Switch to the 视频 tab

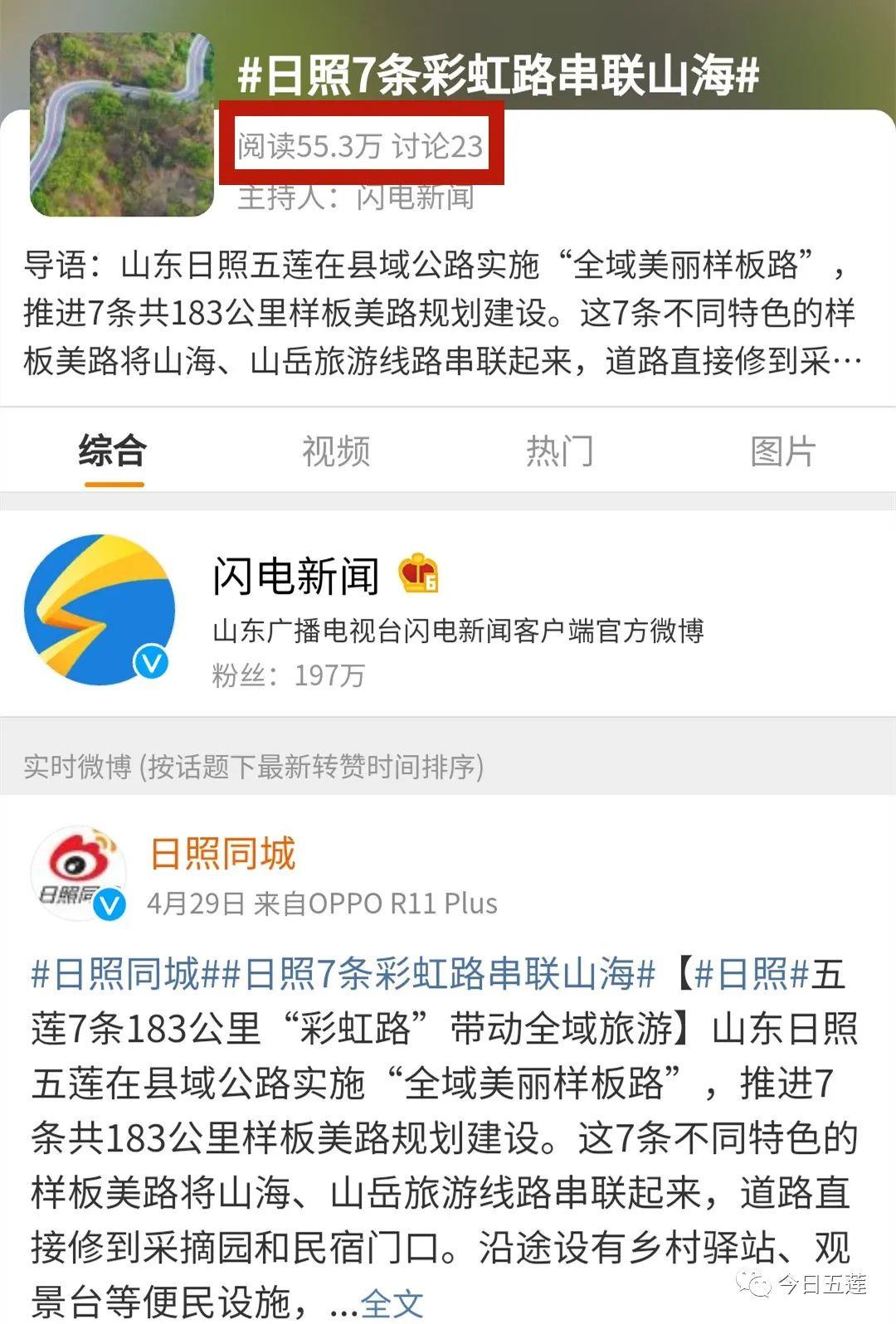click(x=336, y=452)
